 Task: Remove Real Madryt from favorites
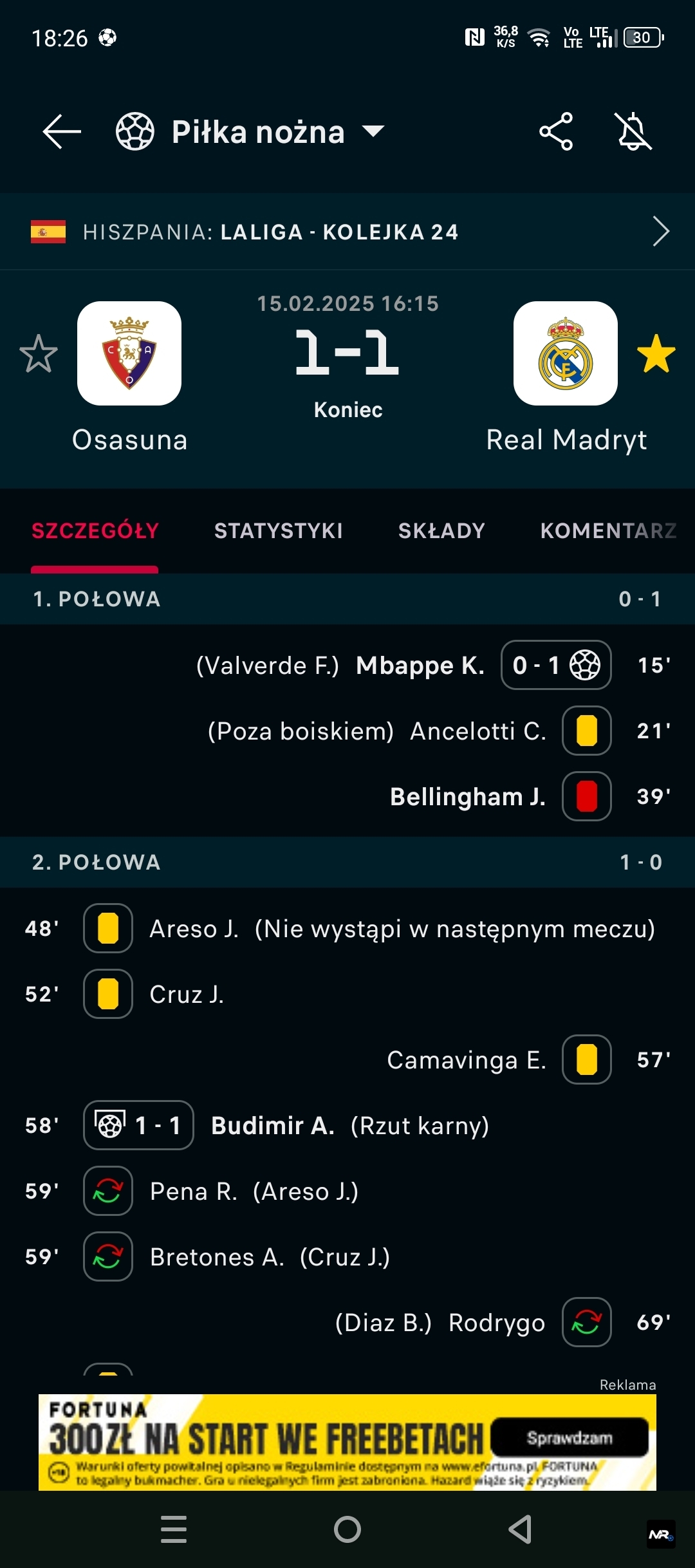[x=656, y=353]
